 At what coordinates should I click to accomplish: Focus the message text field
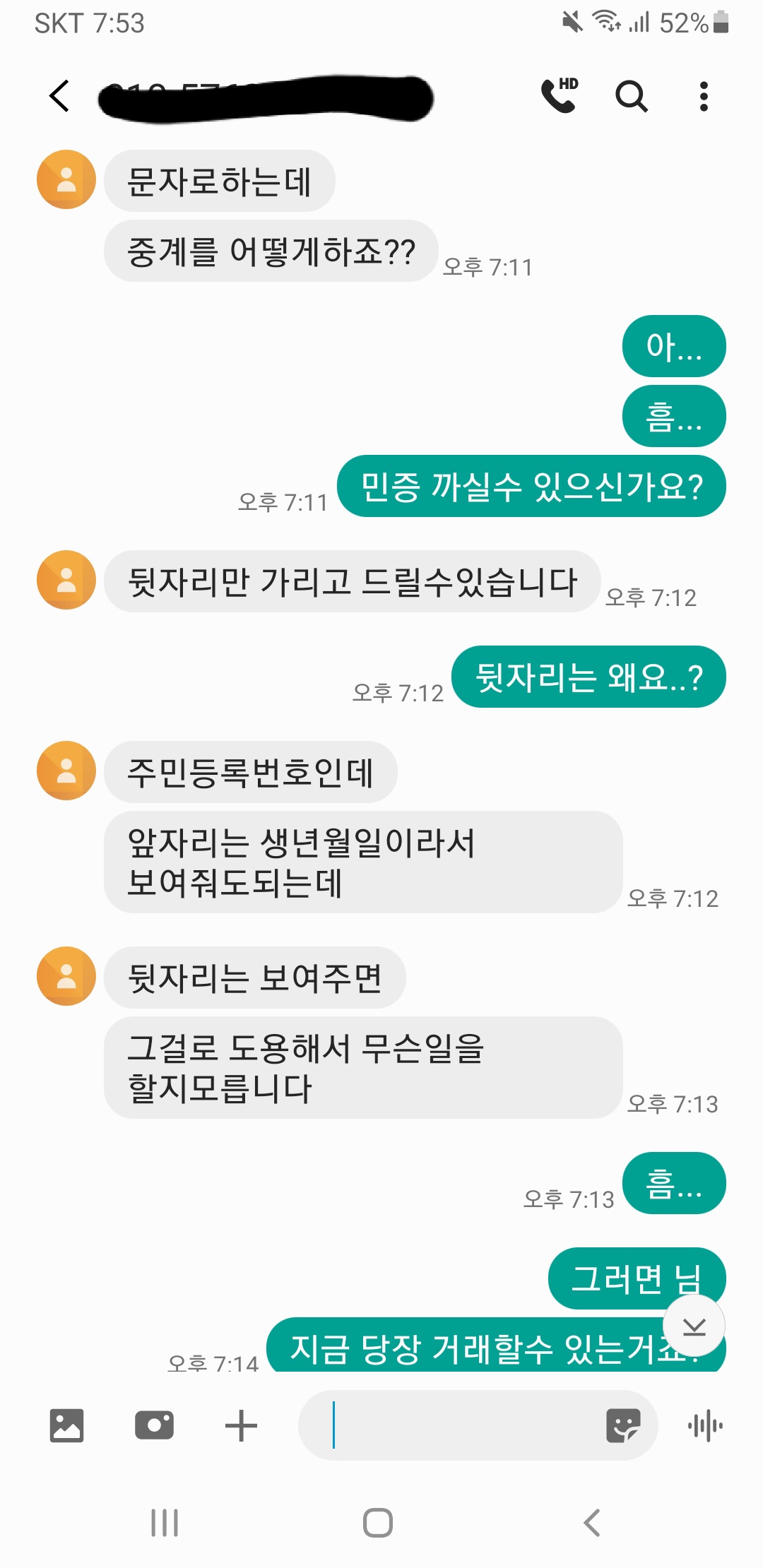pyautogui.click(x=459, y=1425)
